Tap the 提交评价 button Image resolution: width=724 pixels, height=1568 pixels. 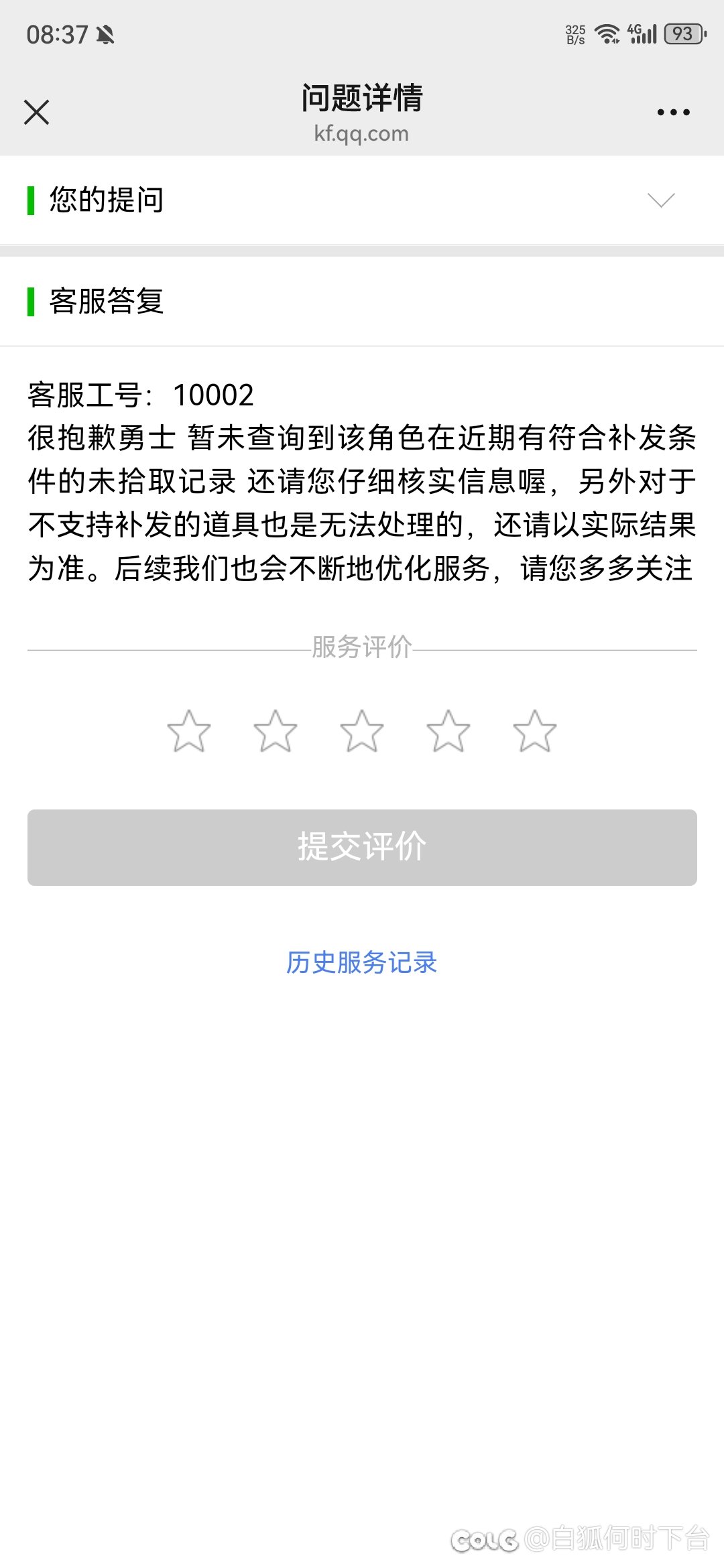click(x=362, y=848)
